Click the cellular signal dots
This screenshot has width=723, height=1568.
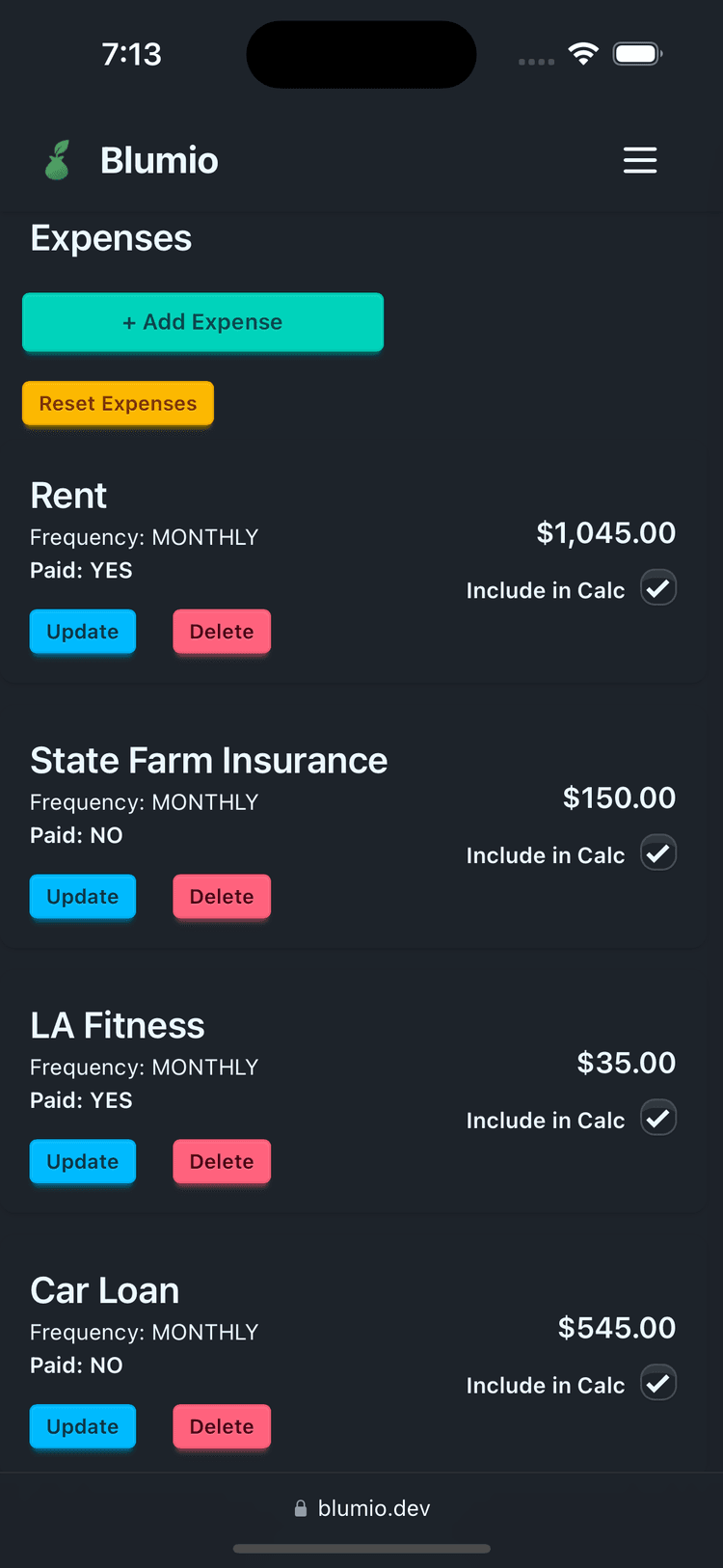pos(536,60)
